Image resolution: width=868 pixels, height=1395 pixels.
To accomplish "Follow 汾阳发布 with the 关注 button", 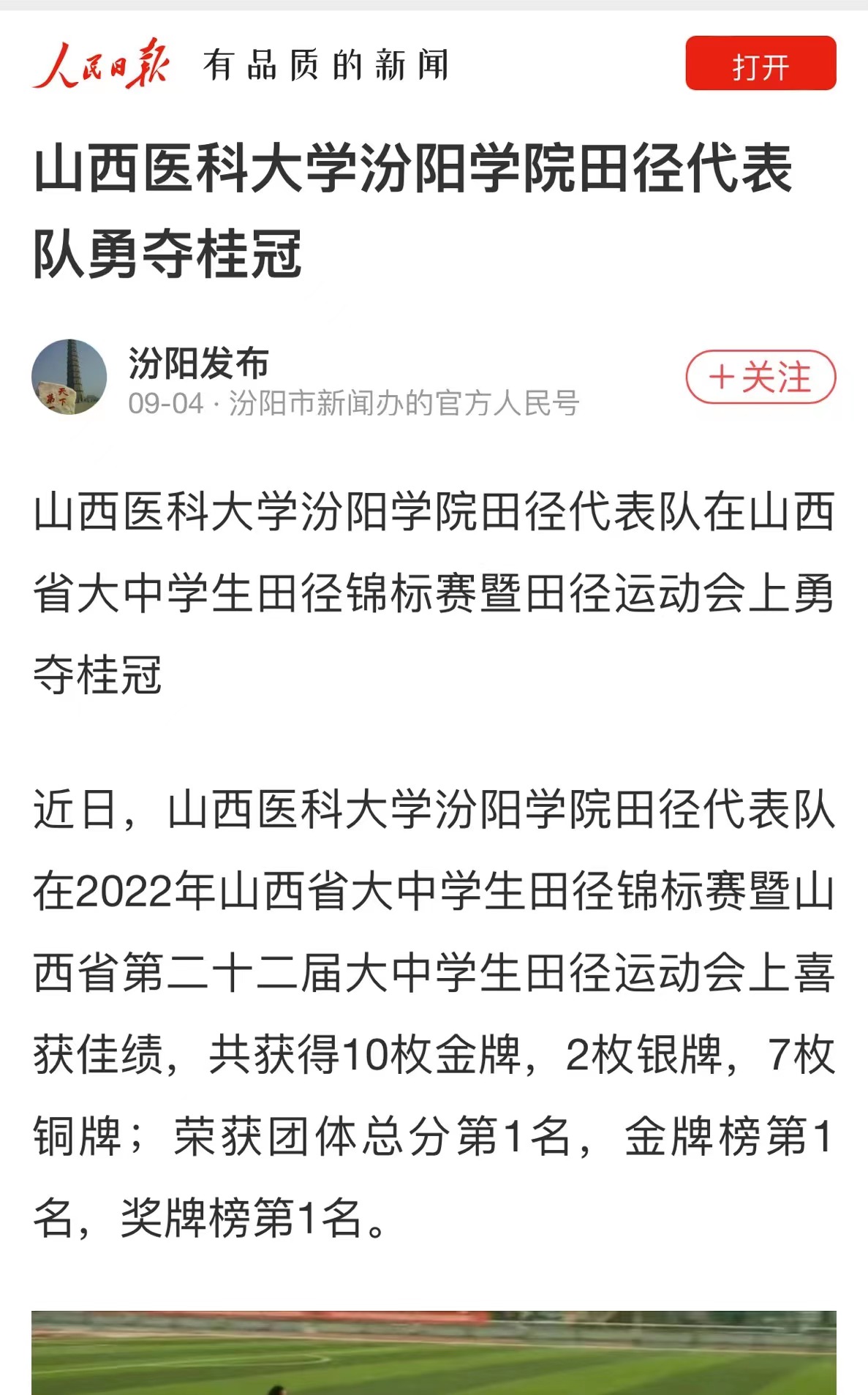I will coord(760,377).
